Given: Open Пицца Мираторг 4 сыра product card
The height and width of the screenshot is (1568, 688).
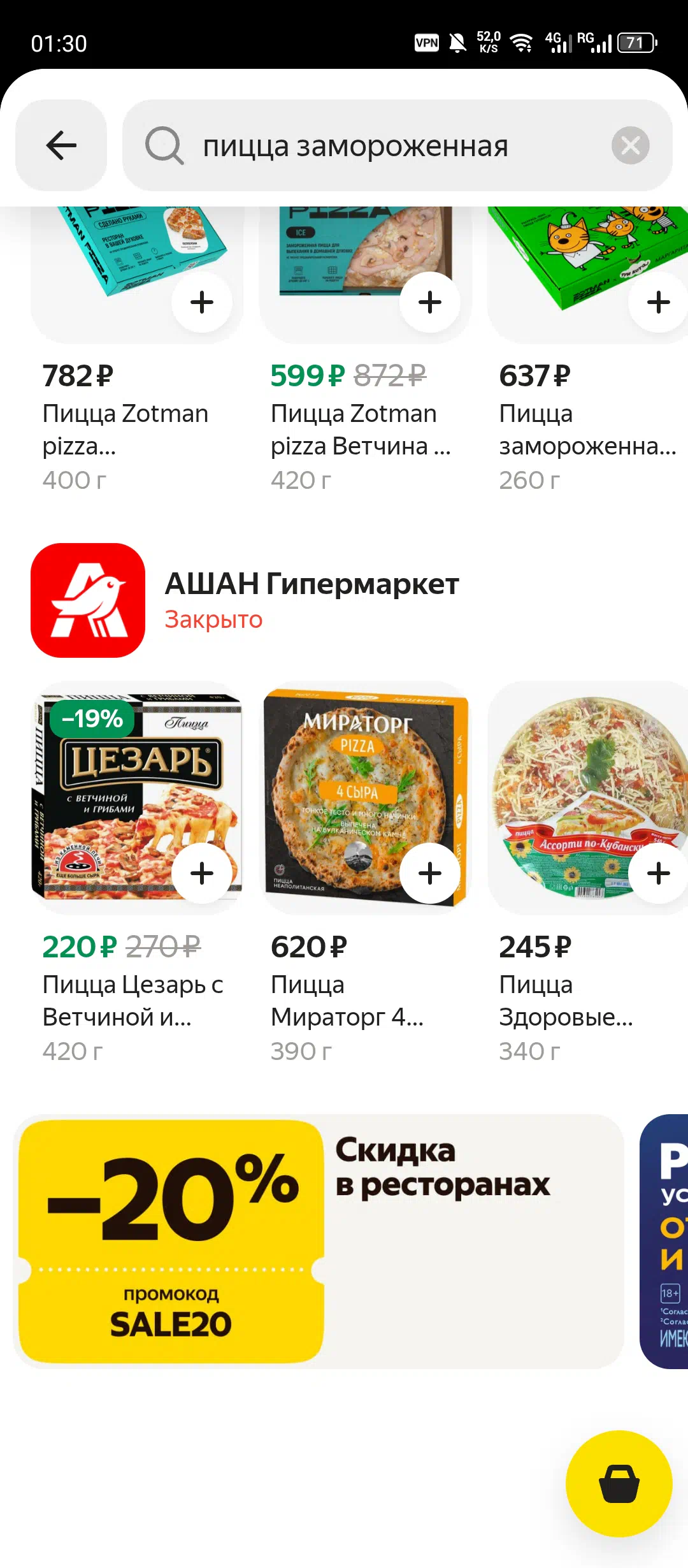Looking at the screenshot, I should (x=347, y=999).
